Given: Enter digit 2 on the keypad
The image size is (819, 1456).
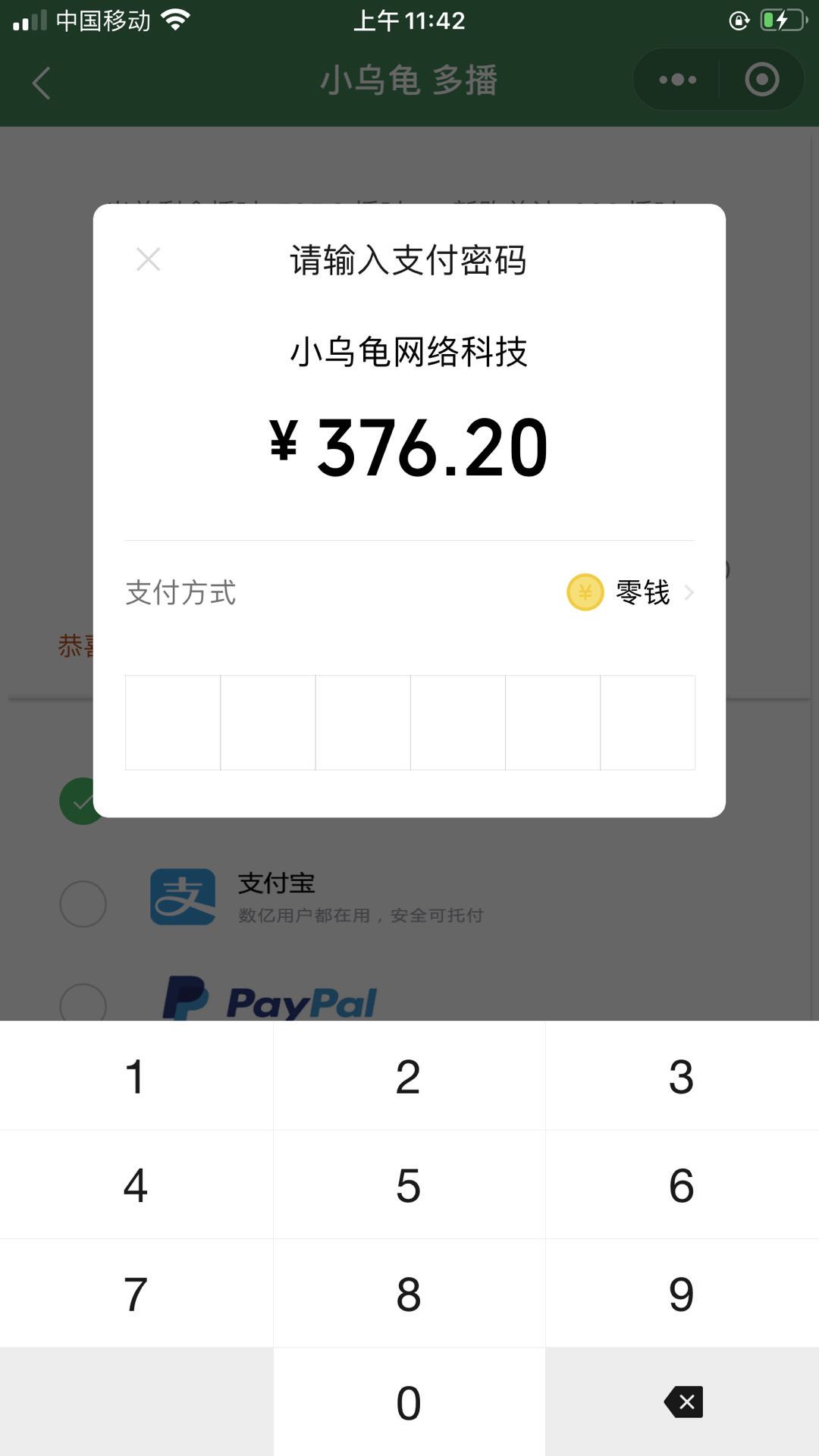Looking at the screenshot, I should coord(409,1075).
